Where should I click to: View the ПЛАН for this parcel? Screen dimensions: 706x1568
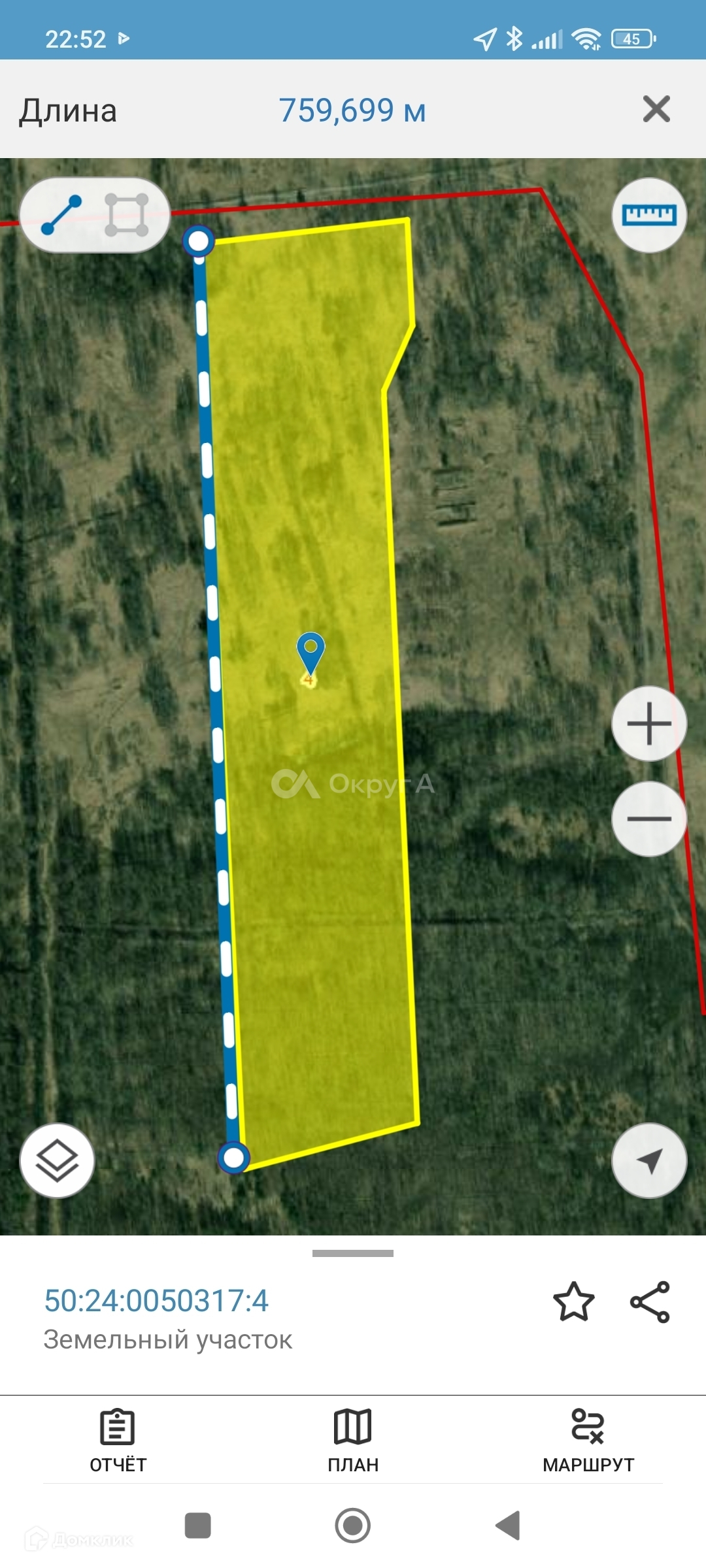pyautogui.click(x=353, y=1440)
